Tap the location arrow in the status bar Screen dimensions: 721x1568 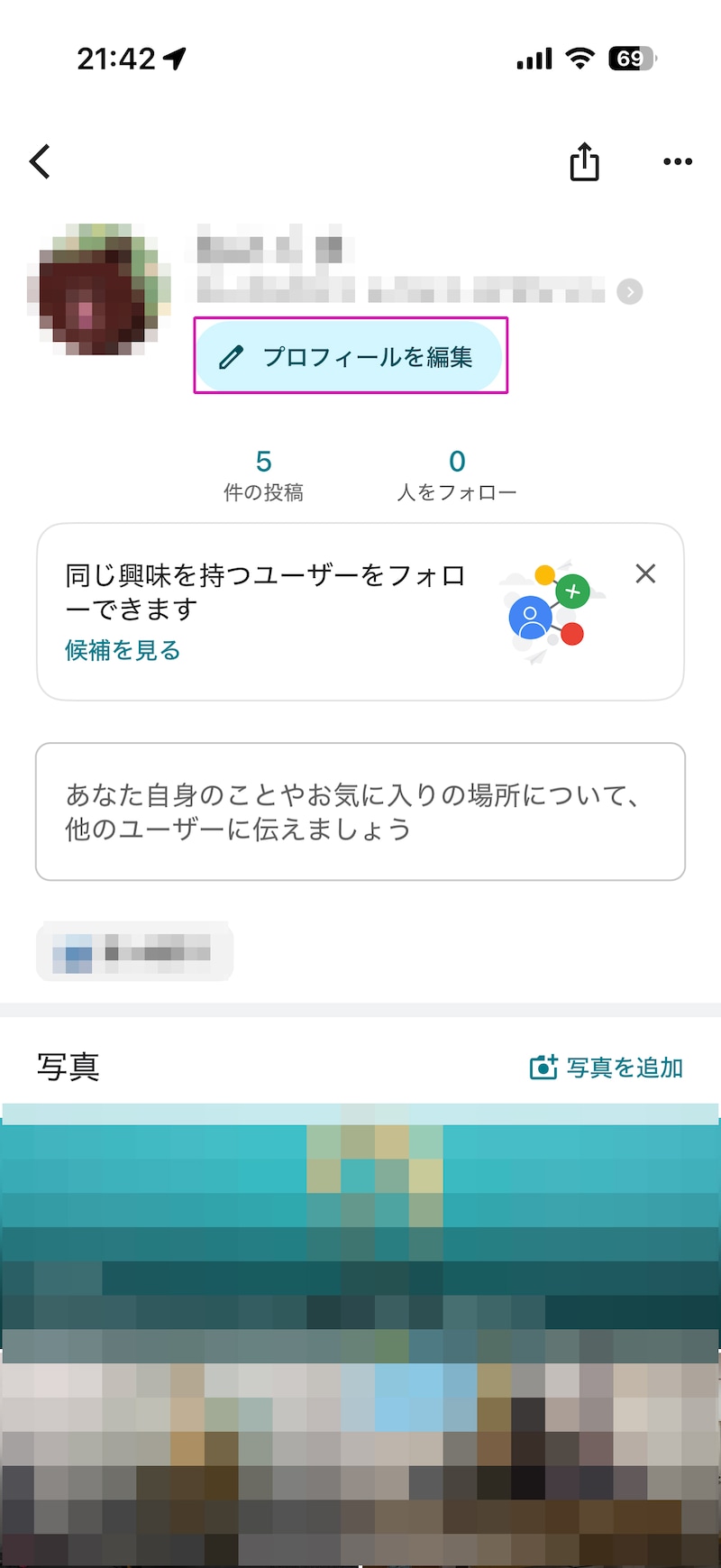174,57
